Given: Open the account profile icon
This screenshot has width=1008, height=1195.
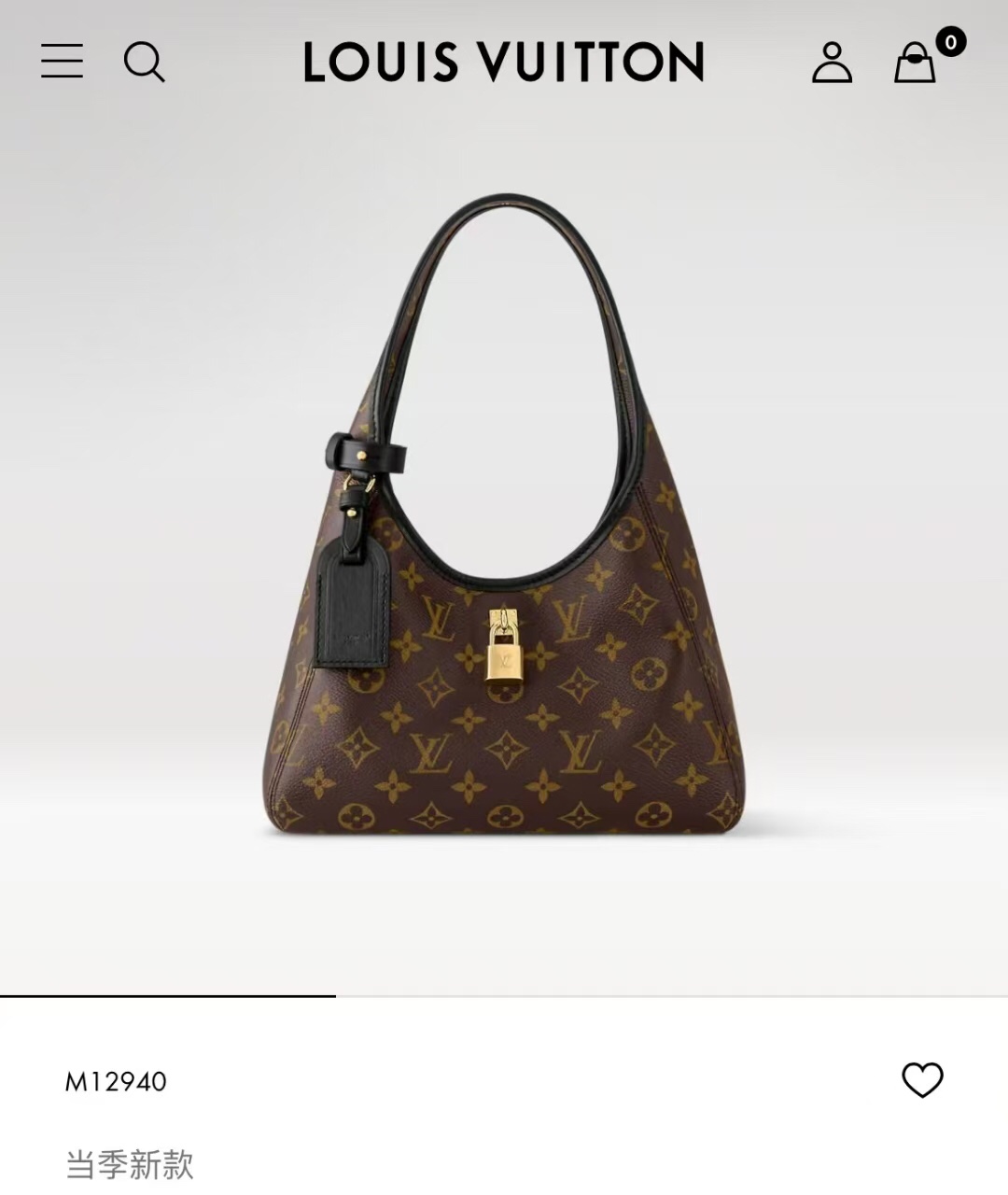Looking at the screenshot, I should pos(832,63).
